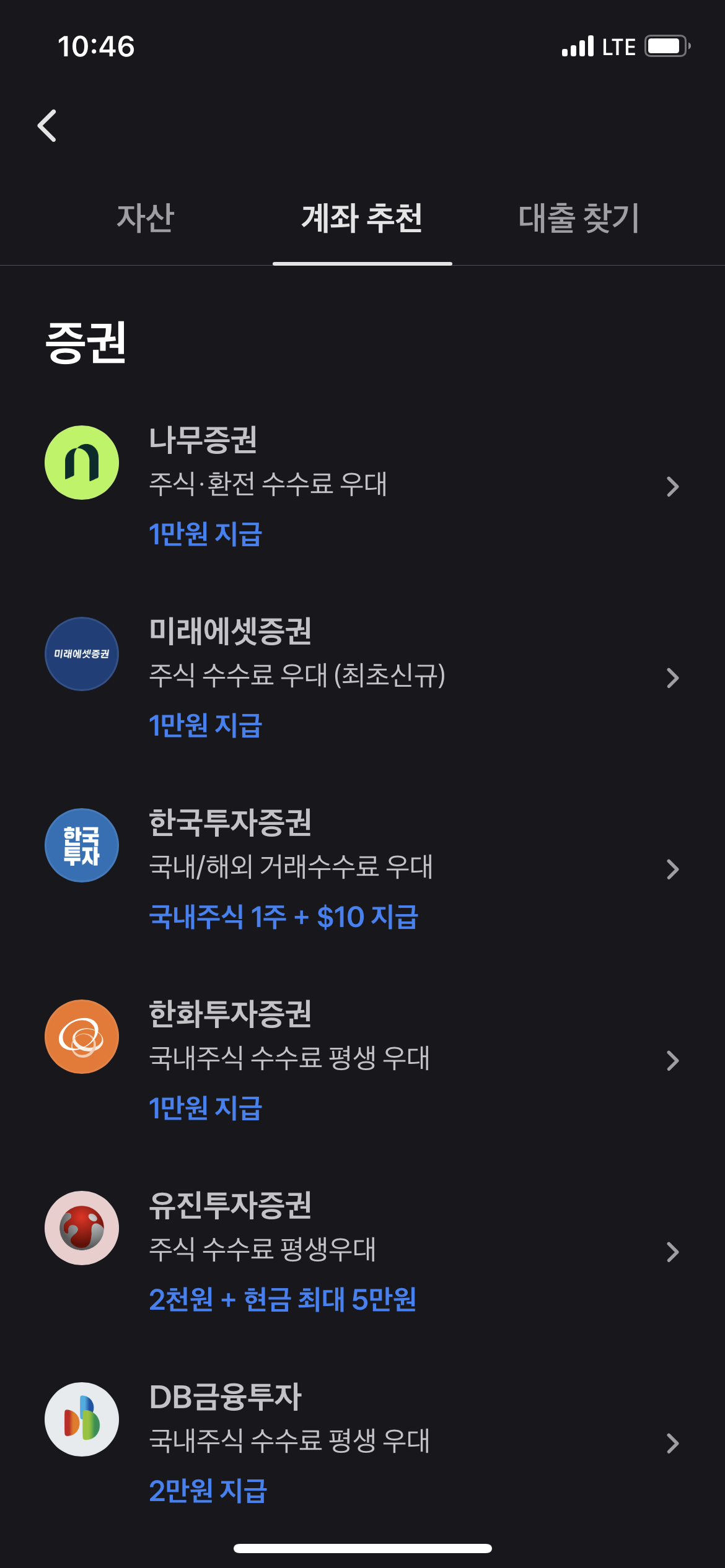
Task: Open the DB금융투자 account offer
Action: point(362,1444)
